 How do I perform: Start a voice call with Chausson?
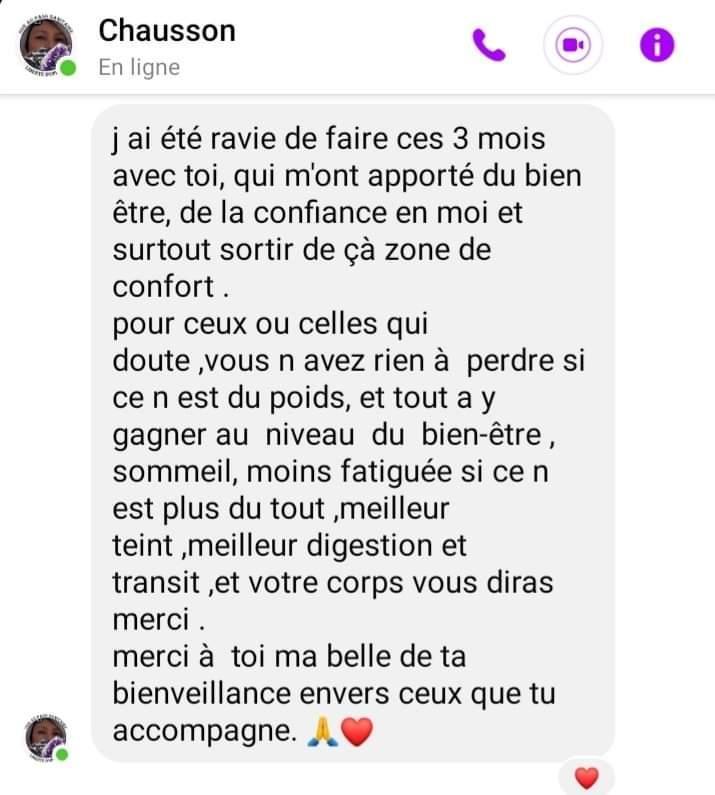point(490,45)
